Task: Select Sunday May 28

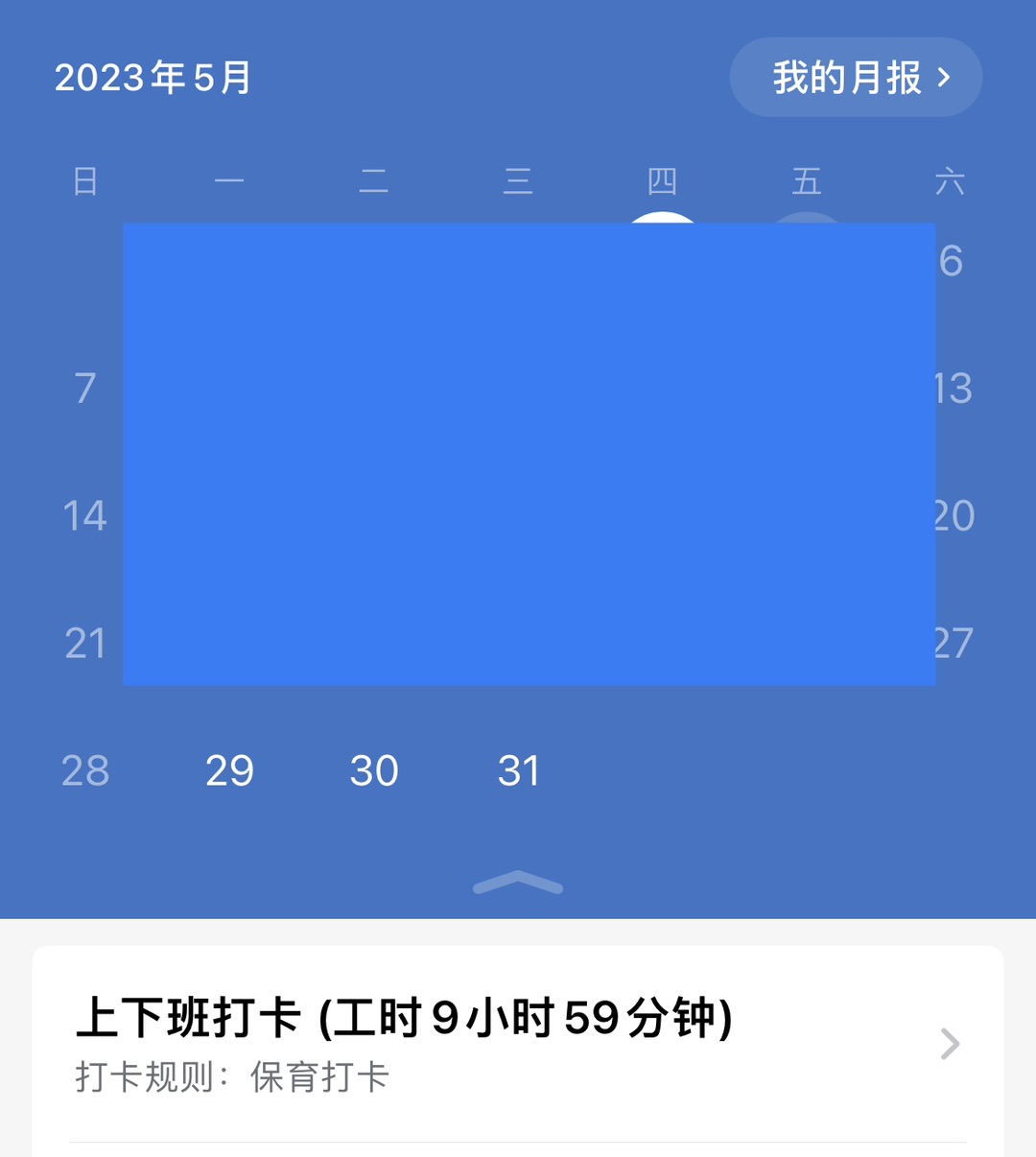Action: tap(85, 770)
